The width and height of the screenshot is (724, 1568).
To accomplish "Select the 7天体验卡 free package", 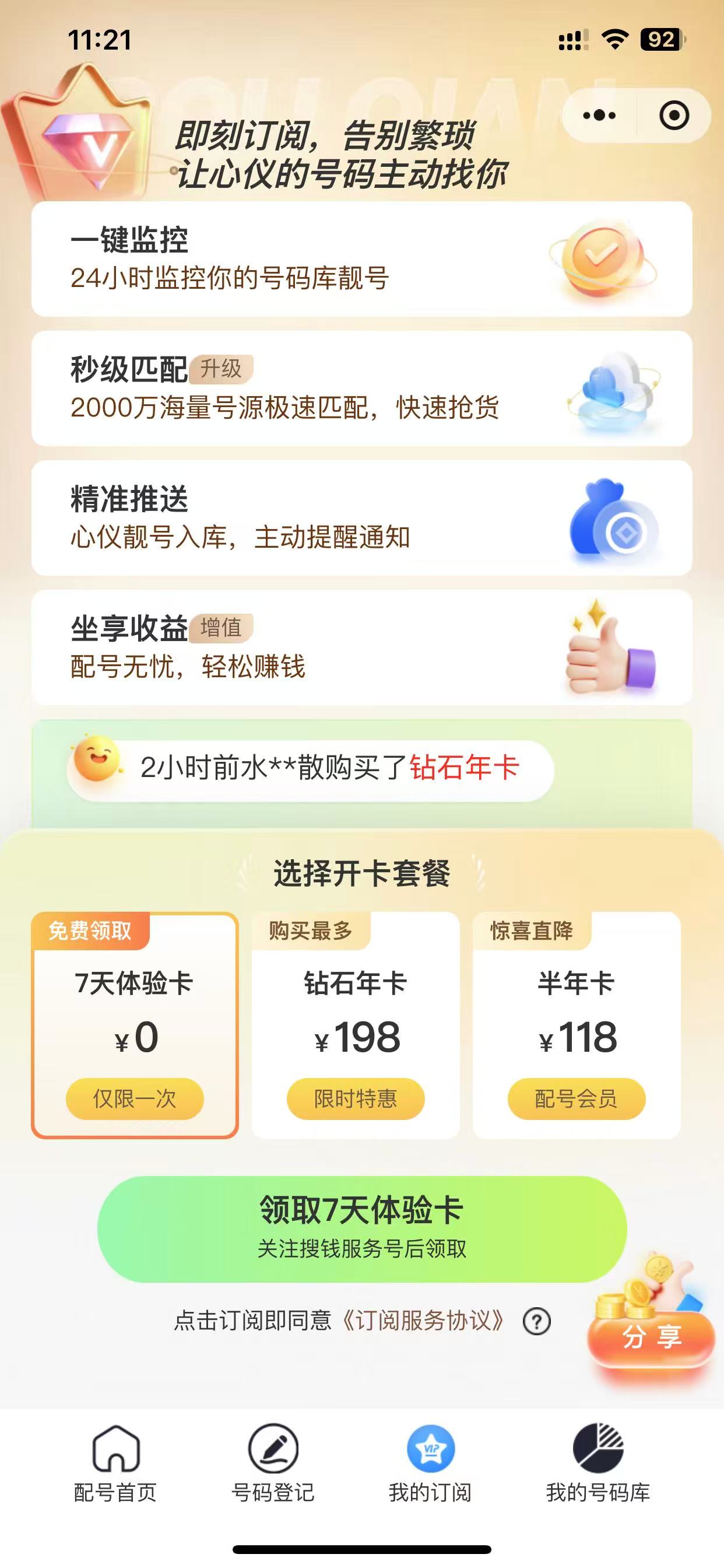I will tap(135, 1025).
